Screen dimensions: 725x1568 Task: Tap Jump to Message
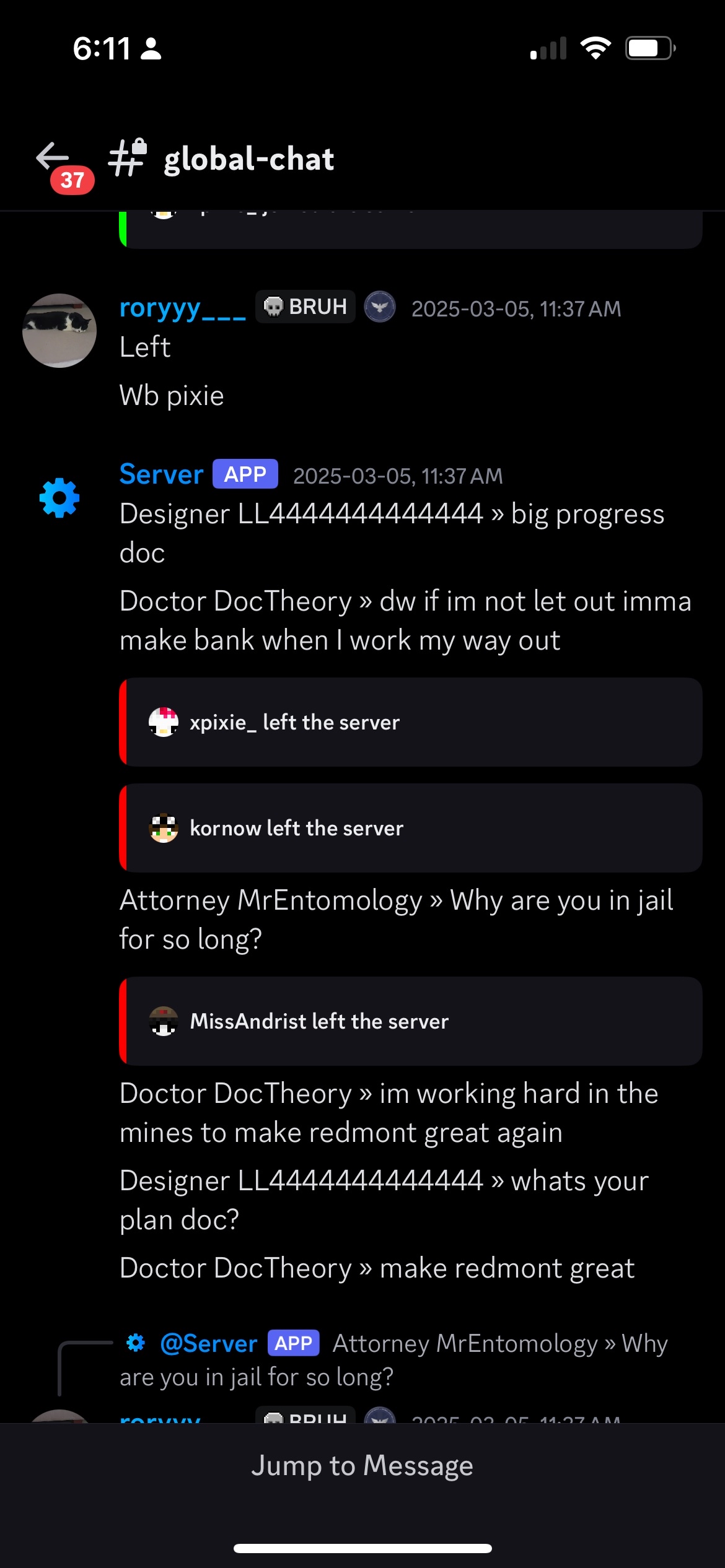click(x=362, y=1465)
